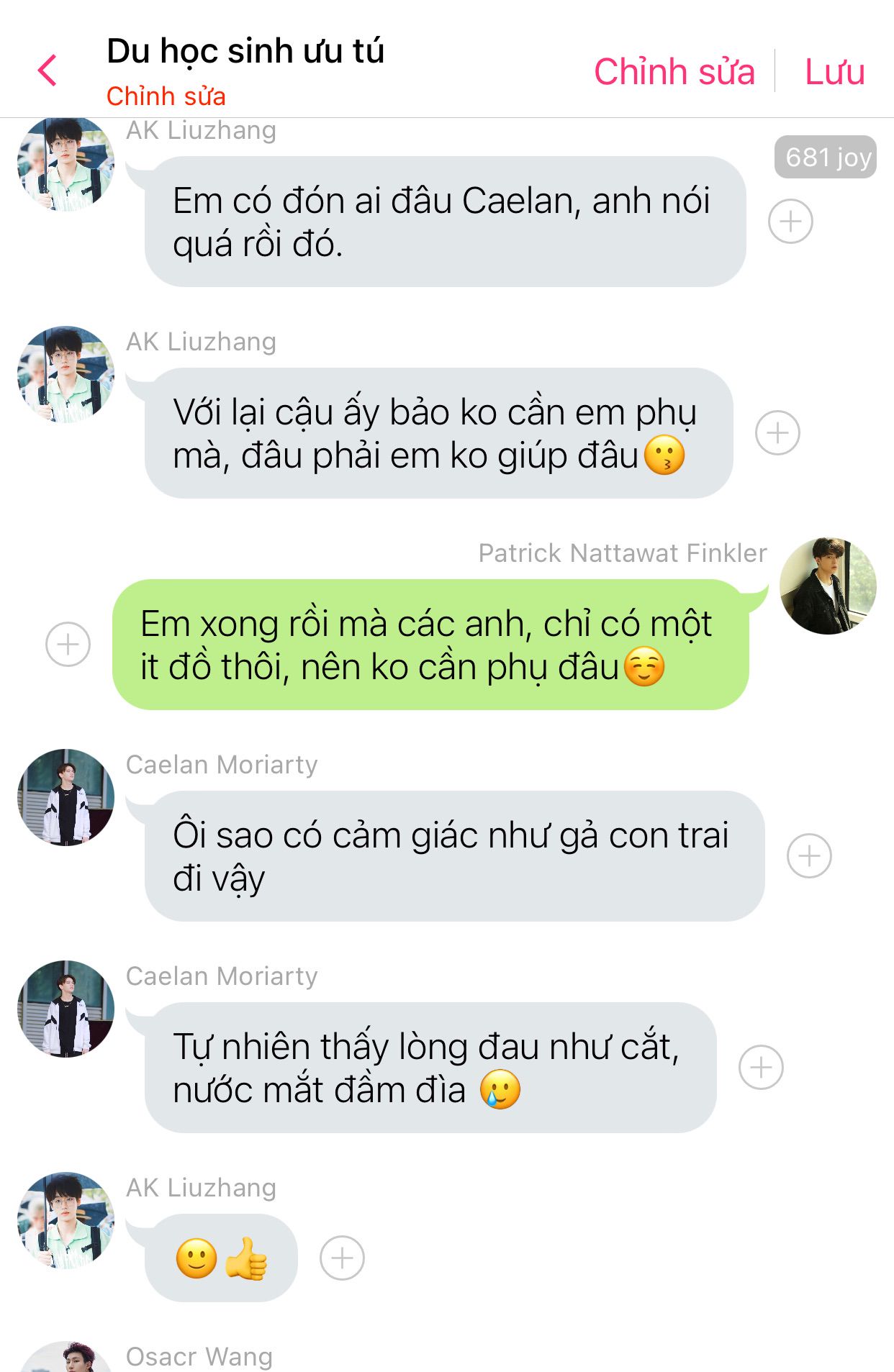Tap plus beside 'Với lại cậu ấy bảo' message
This screenshot has height=1372, width=894.
click(x=777, y=432)
